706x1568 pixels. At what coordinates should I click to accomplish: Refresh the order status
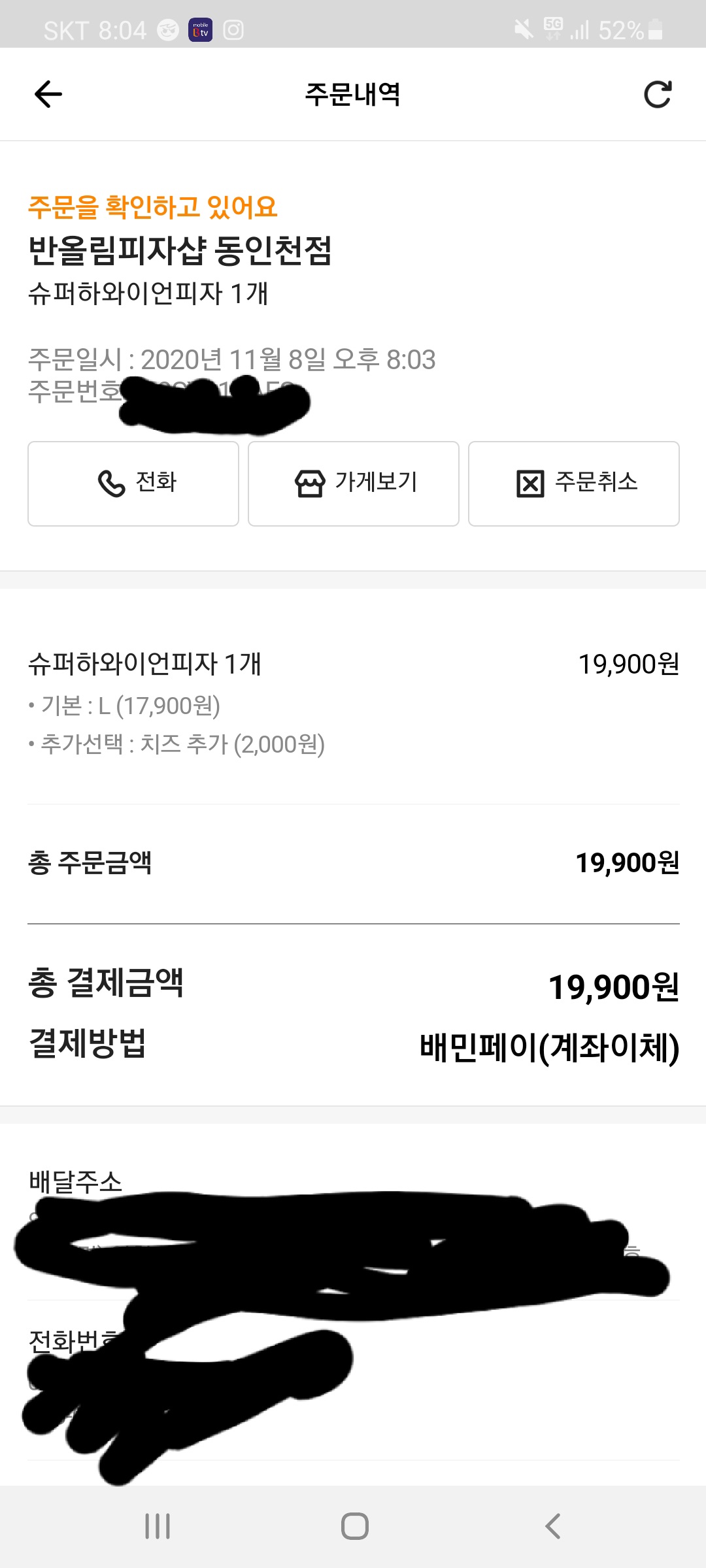pyautogui.click(x=657, y=94)
